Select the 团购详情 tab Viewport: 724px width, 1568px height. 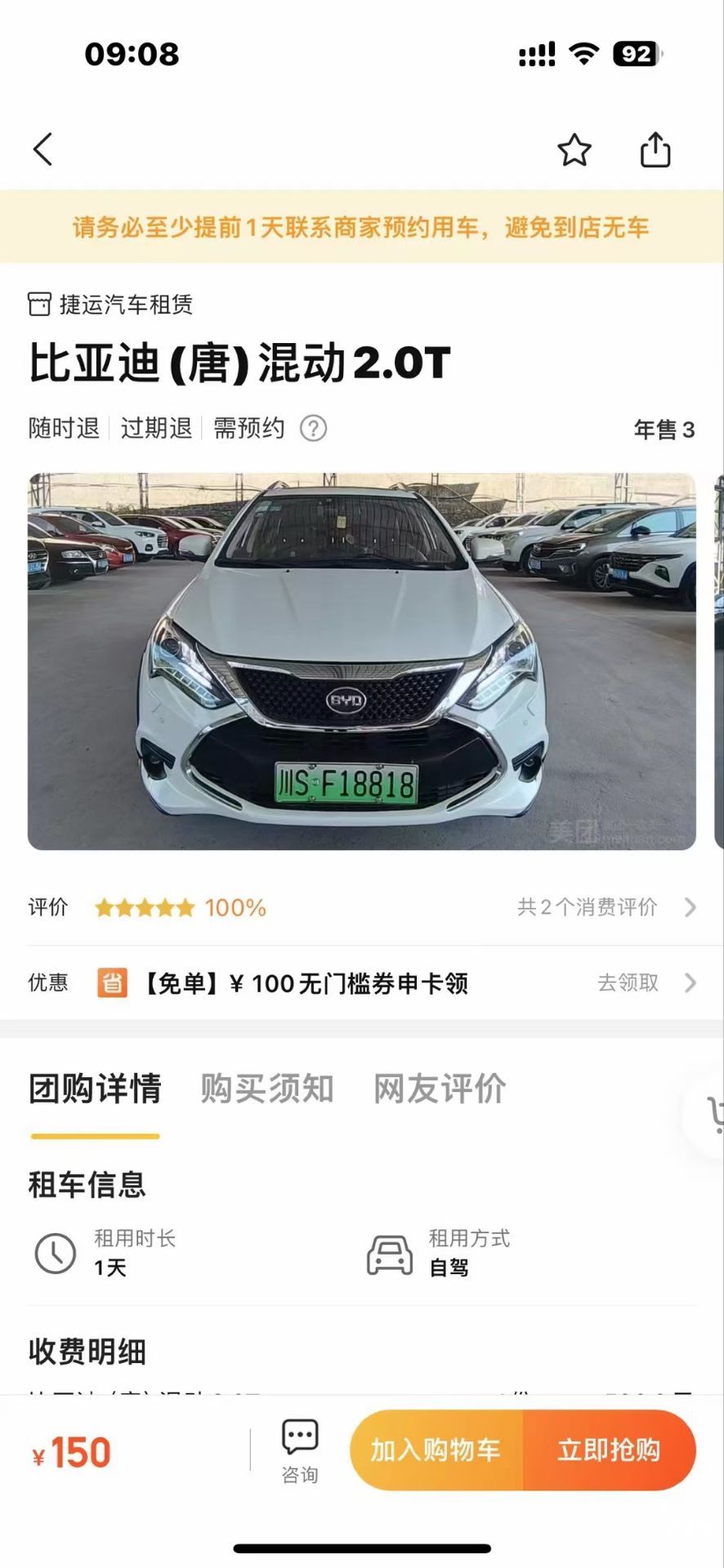(x=95, y=1089)
